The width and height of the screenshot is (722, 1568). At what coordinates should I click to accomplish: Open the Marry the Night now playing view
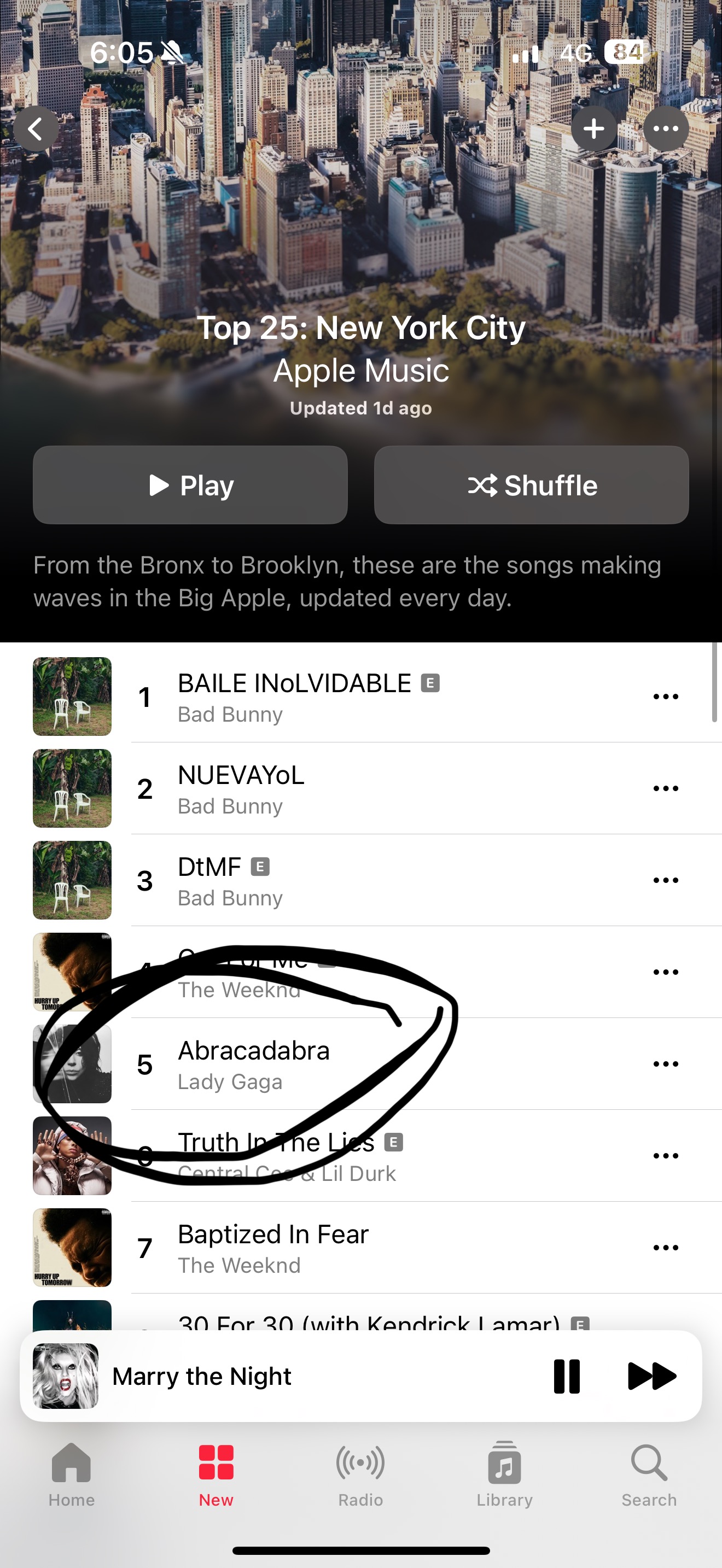tap(286, 1376)
